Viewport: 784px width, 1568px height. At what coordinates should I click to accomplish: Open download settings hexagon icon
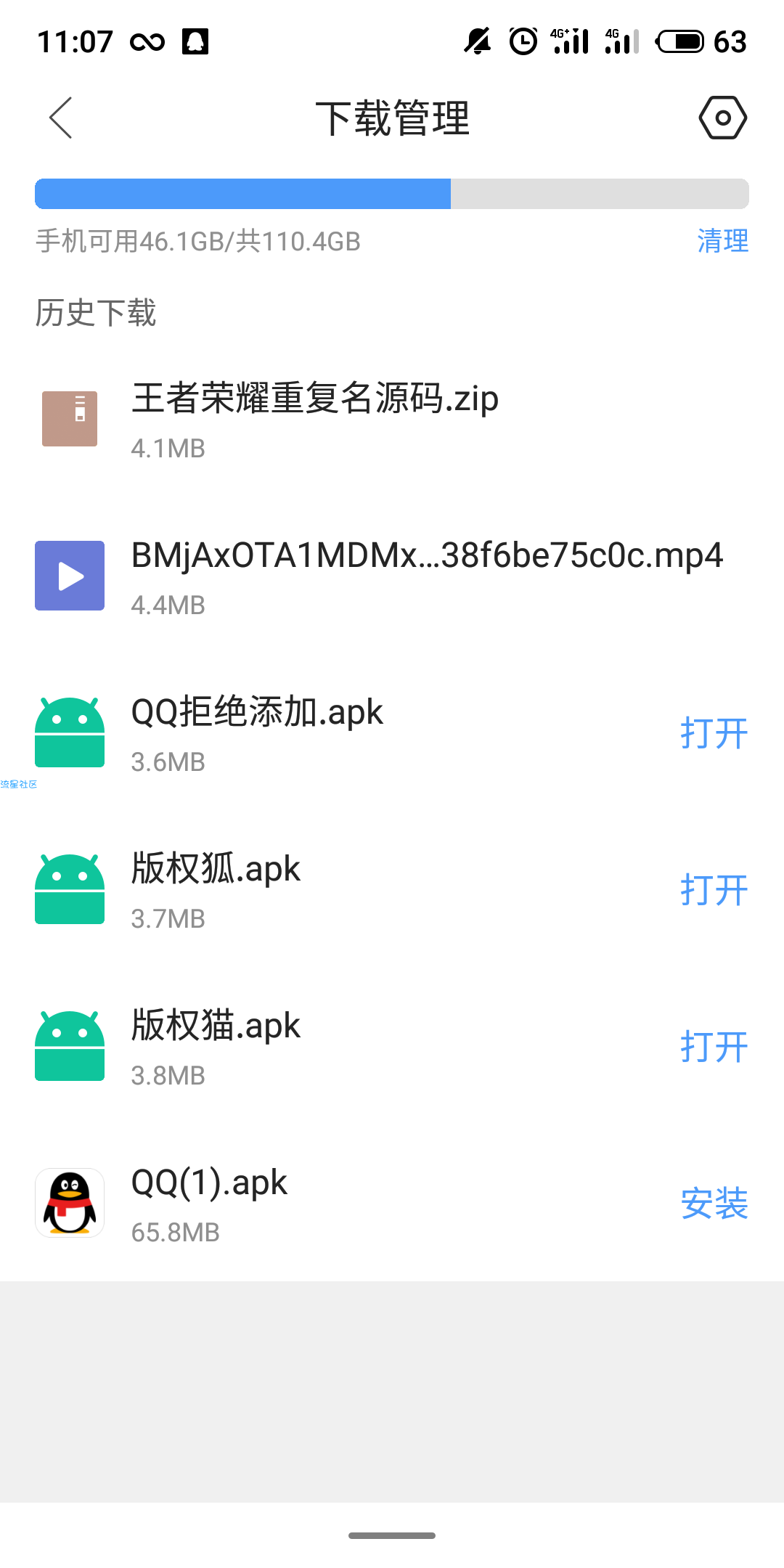pos(722,118)
